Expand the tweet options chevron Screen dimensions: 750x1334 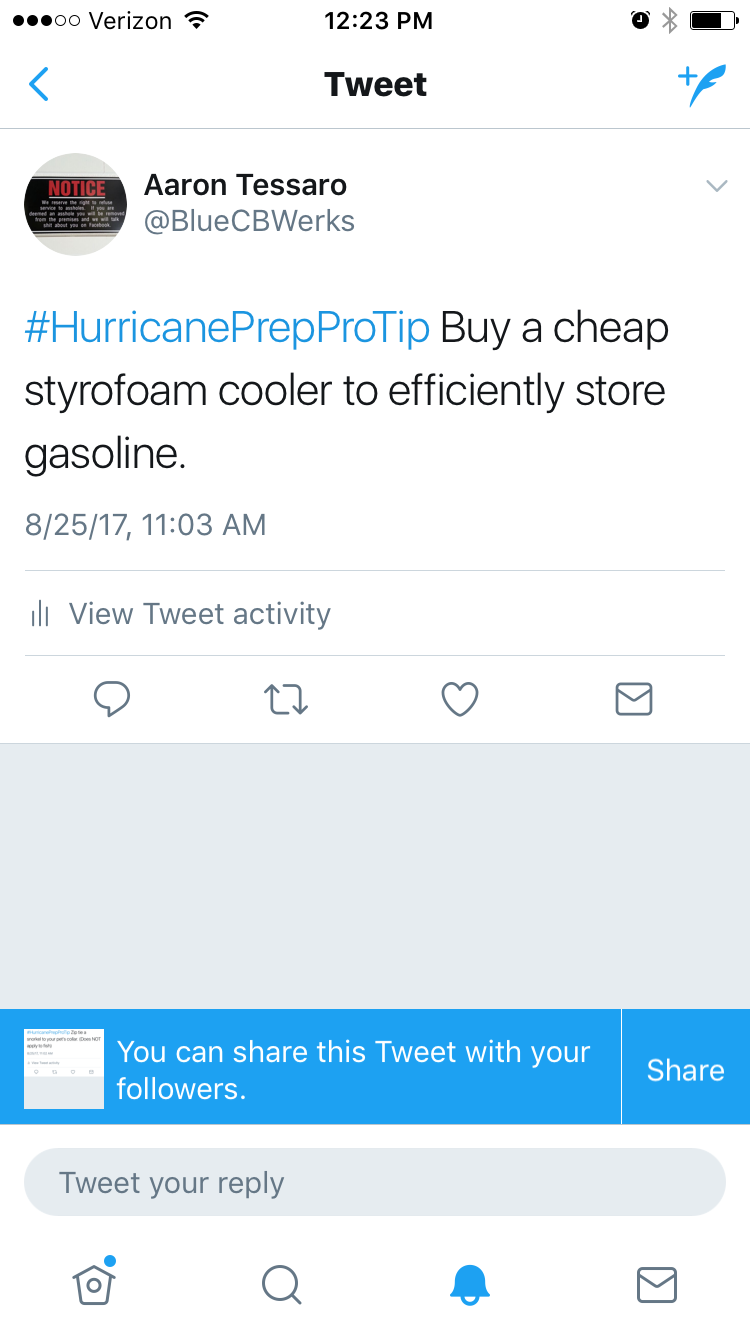(716, 186)
